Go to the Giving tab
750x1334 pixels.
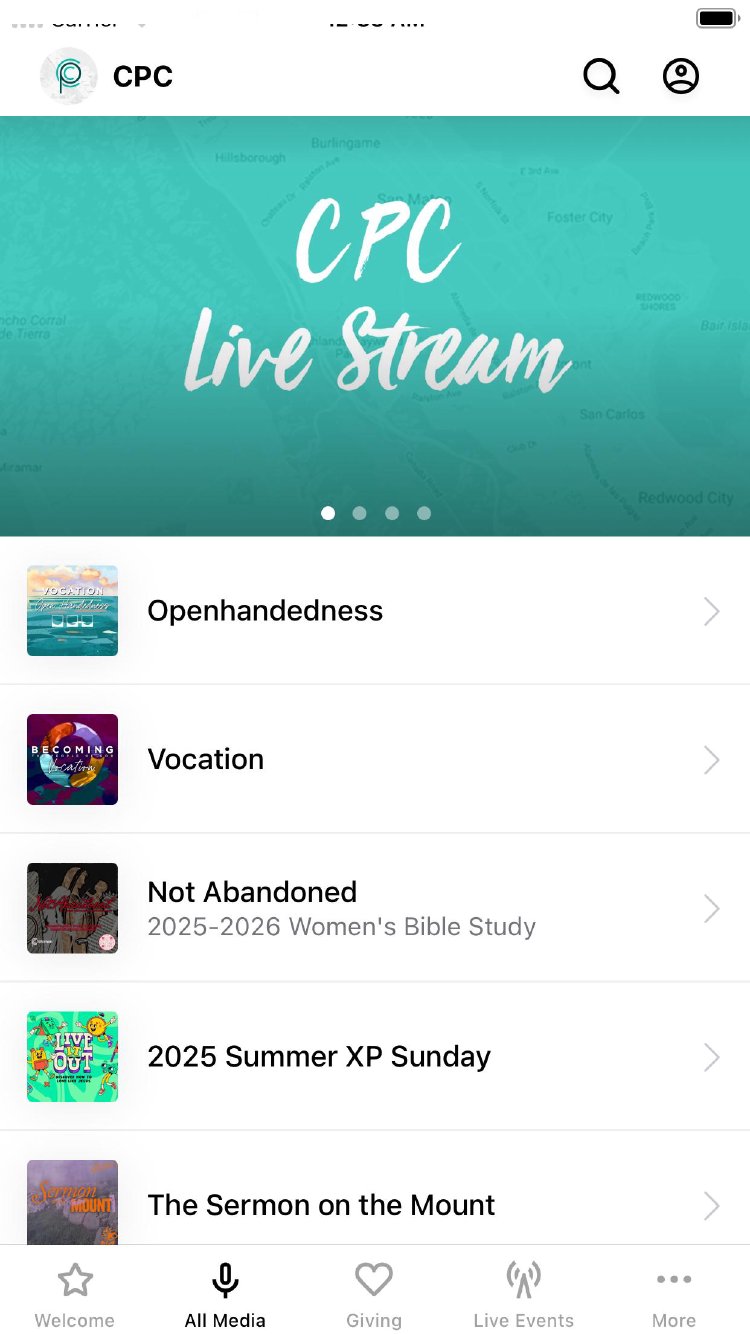click(374, 1294)
